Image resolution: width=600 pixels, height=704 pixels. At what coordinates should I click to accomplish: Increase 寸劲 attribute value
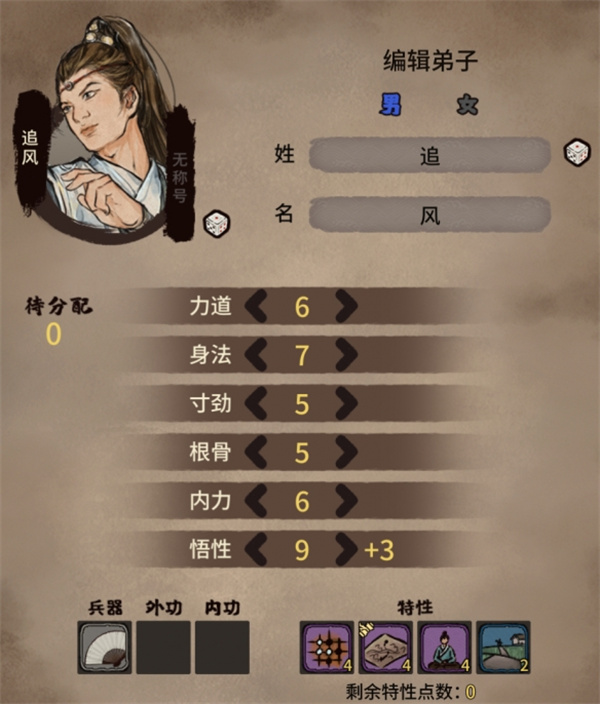345,403
